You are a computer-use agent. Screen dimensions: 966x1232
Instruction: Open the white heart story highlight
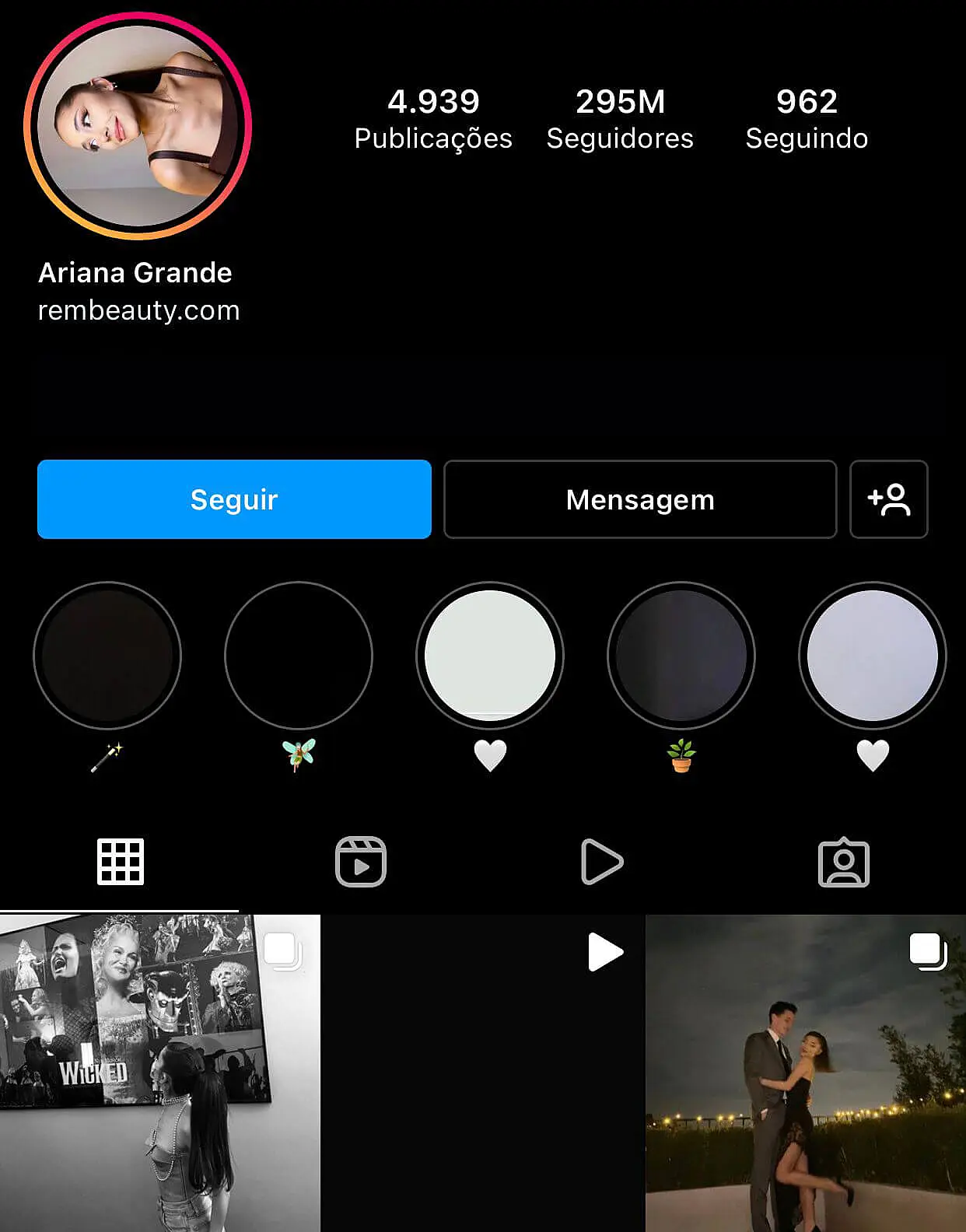(x=489, y=656)
